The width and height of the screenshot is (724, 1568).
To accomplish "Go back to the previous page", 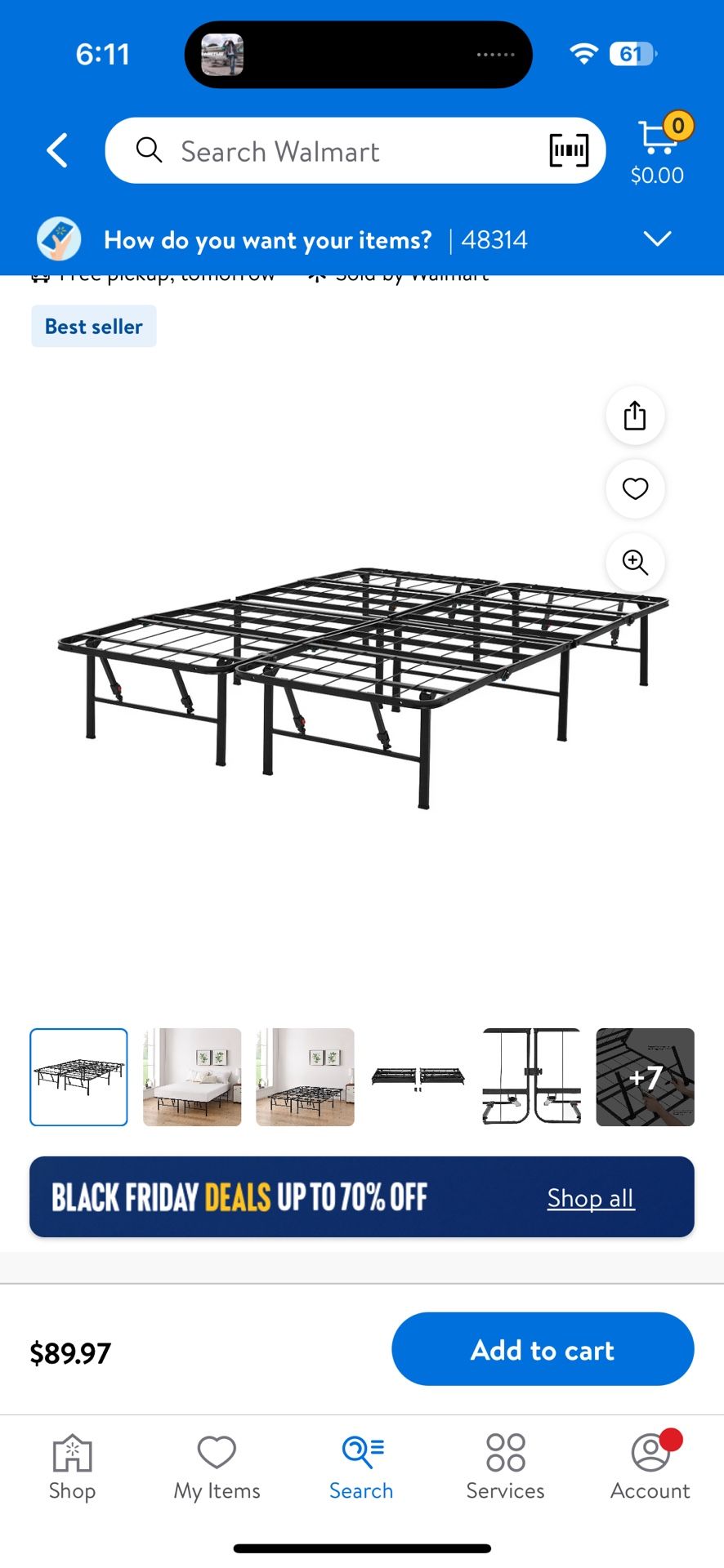I will [57, 151].
